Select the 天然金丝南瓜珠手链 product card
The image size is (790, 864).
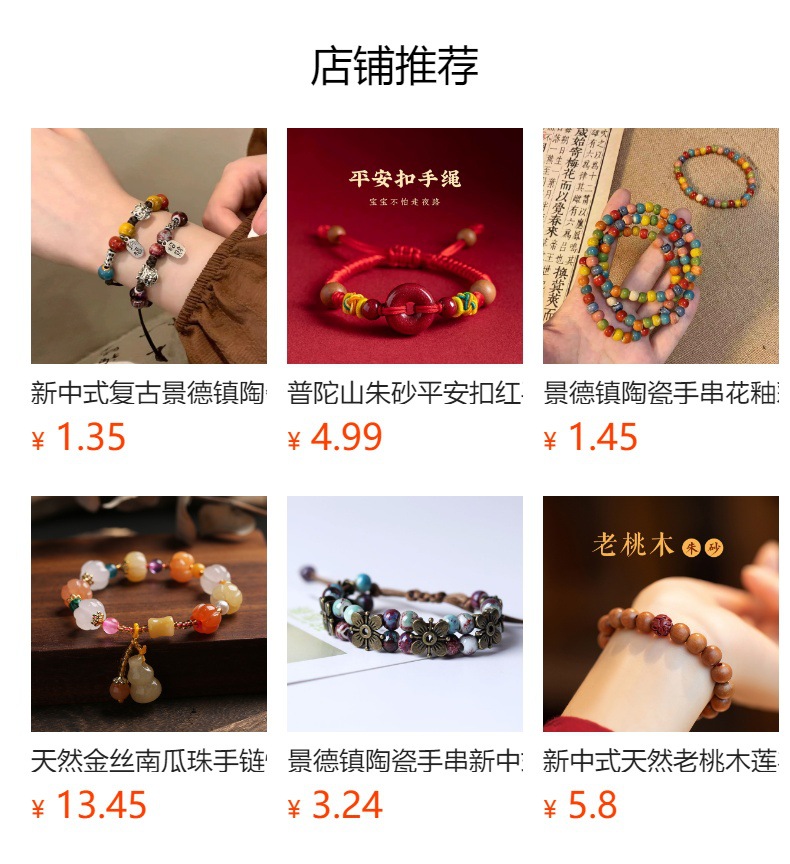[x=148, y=614]
